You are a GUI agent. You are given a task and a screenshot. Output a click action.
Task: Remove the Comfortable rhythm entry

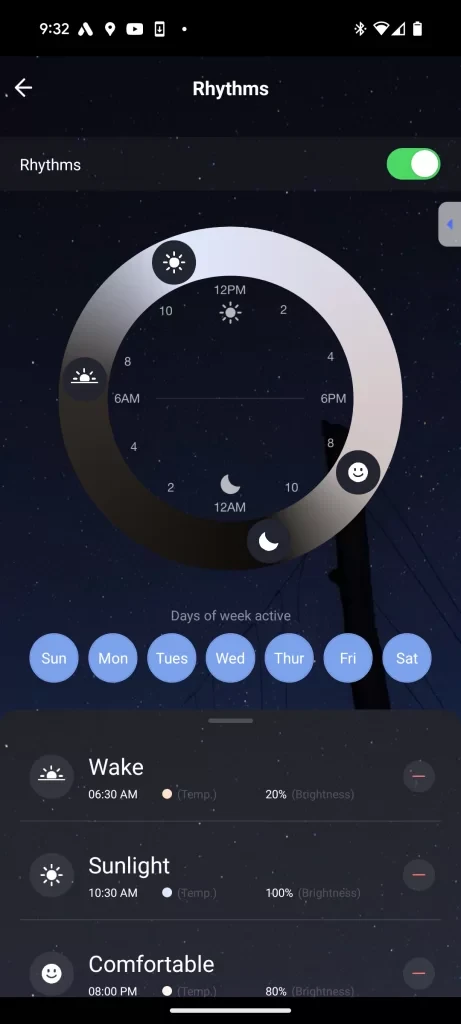pyautogui.click(x=419, y=973)
